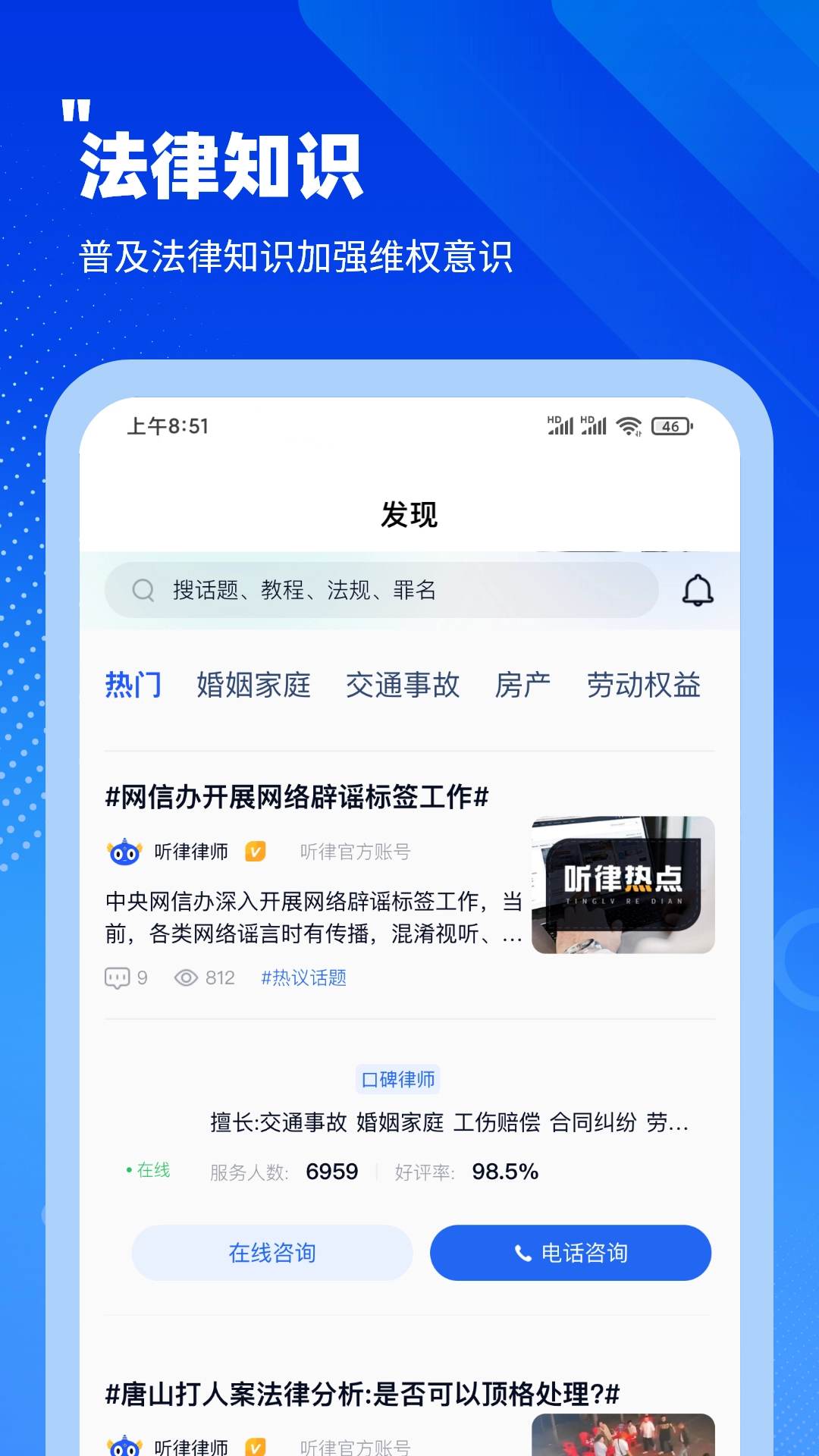
Task: Click the verified badge next to 听律律师
Action: (x=254, y=852)
